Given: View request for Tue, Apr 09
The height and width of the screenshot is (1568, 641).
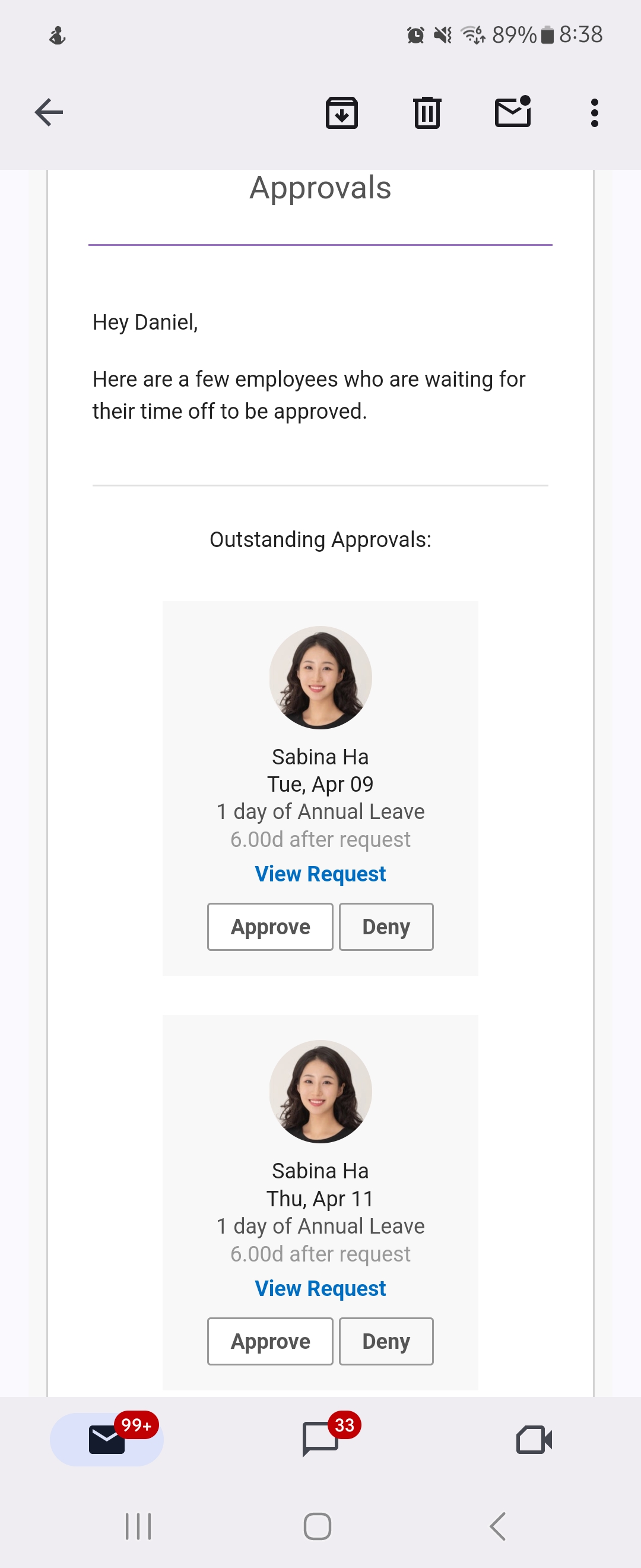Looking at the screenshot, I should 320,874.
